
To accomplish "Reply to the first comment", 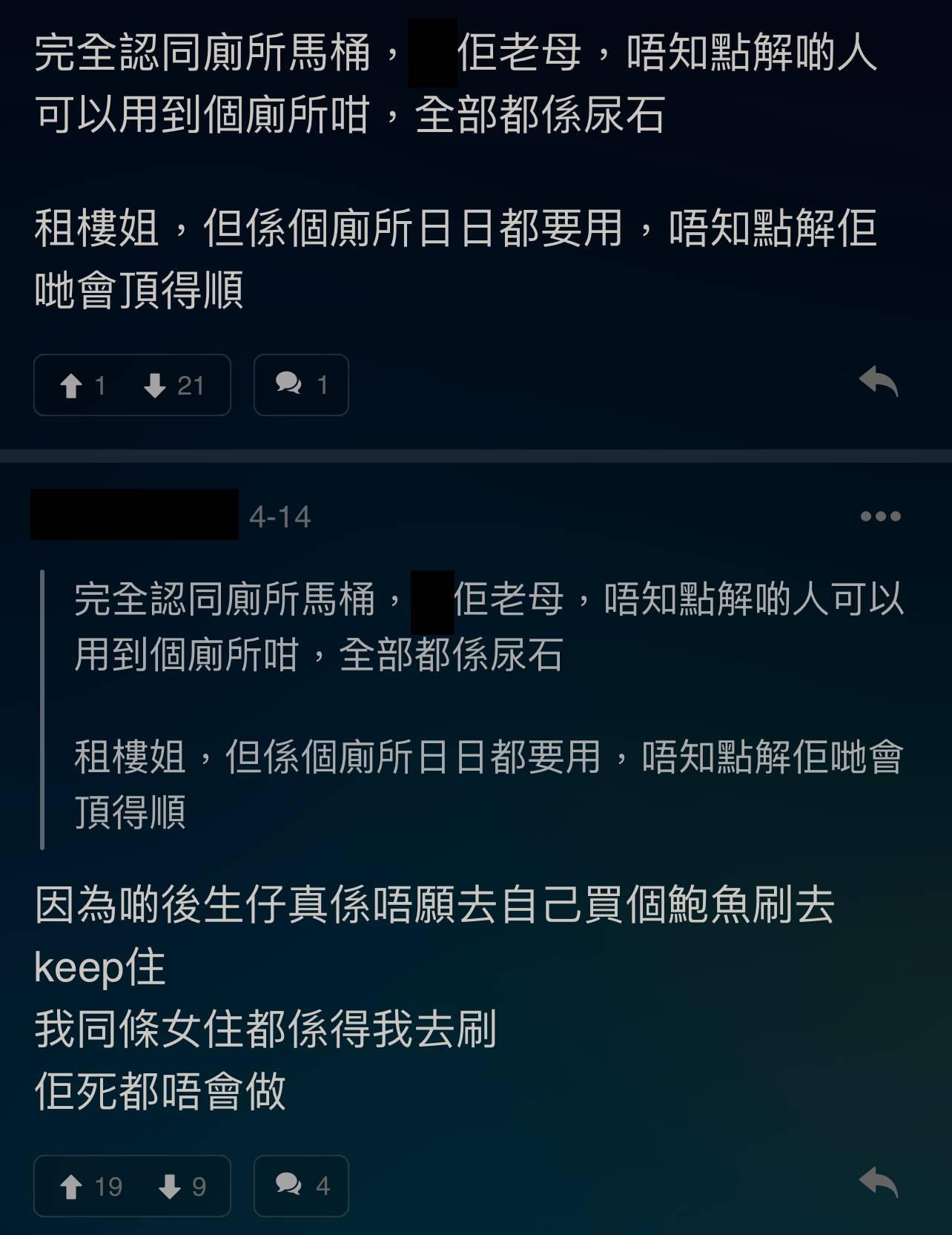I will (x=879, y=383).
